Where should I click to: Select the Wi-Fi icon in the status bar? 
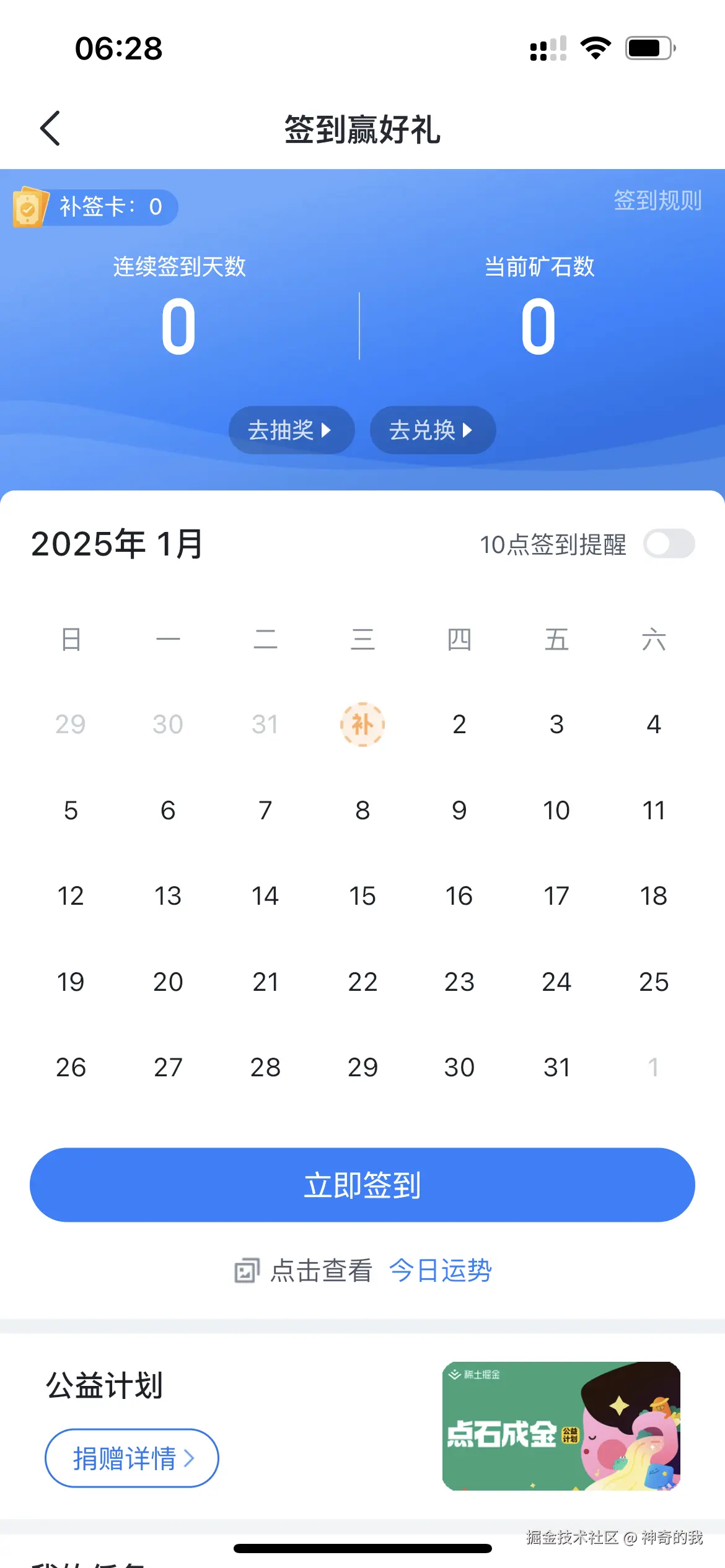(595, 48)
